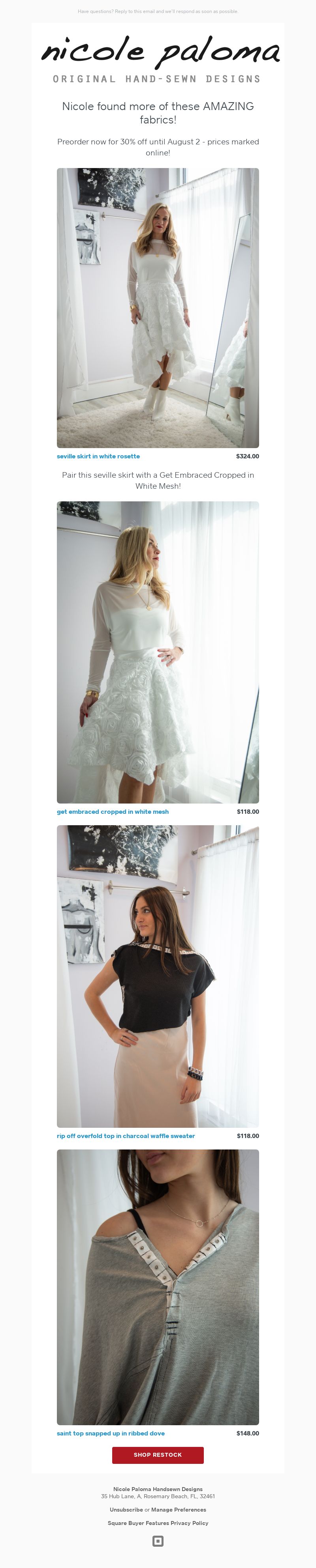Screen dimensions: 316x1568
Task: View the seville skirt product photo
Action: pos(157,307)
